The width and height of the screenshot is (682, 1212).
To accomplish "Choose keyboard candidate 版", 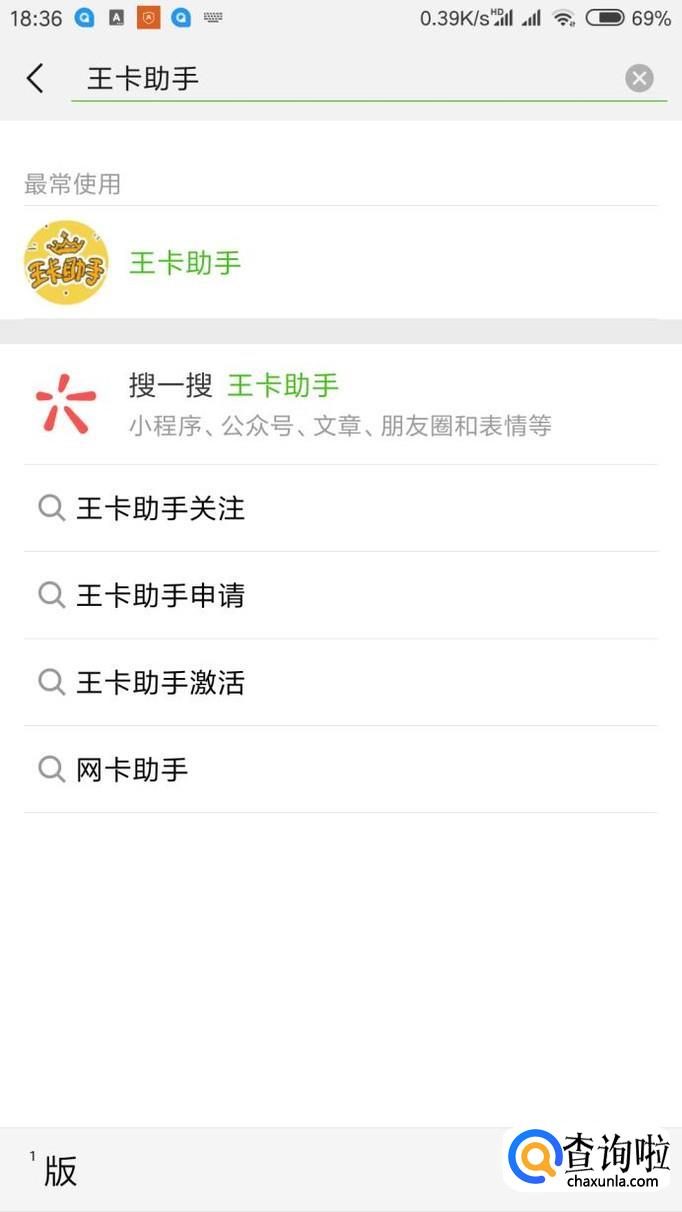I will (x=60, y=1171).
